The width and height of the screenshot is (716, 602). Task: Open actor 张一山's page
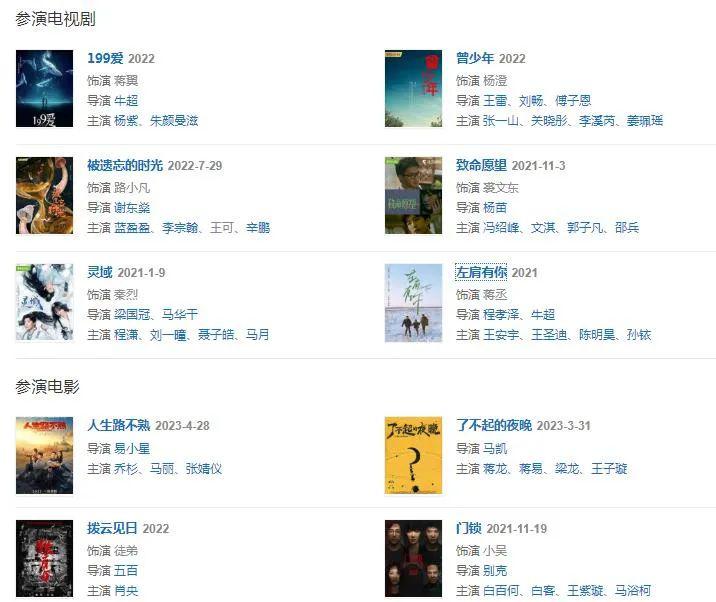tap(502, 121)
